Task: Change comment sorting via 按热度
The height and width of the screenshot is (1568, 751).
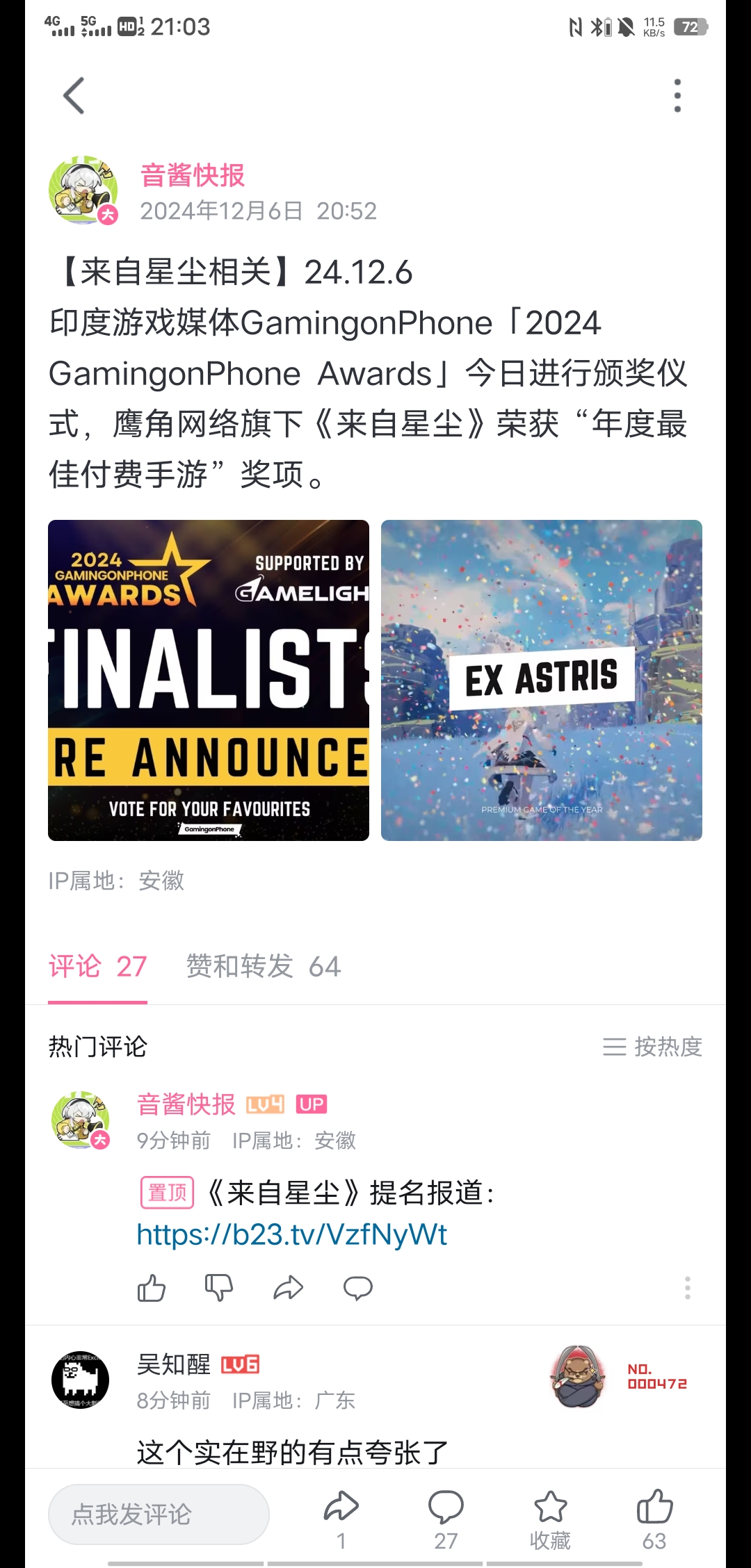Action: (652, 1047)
